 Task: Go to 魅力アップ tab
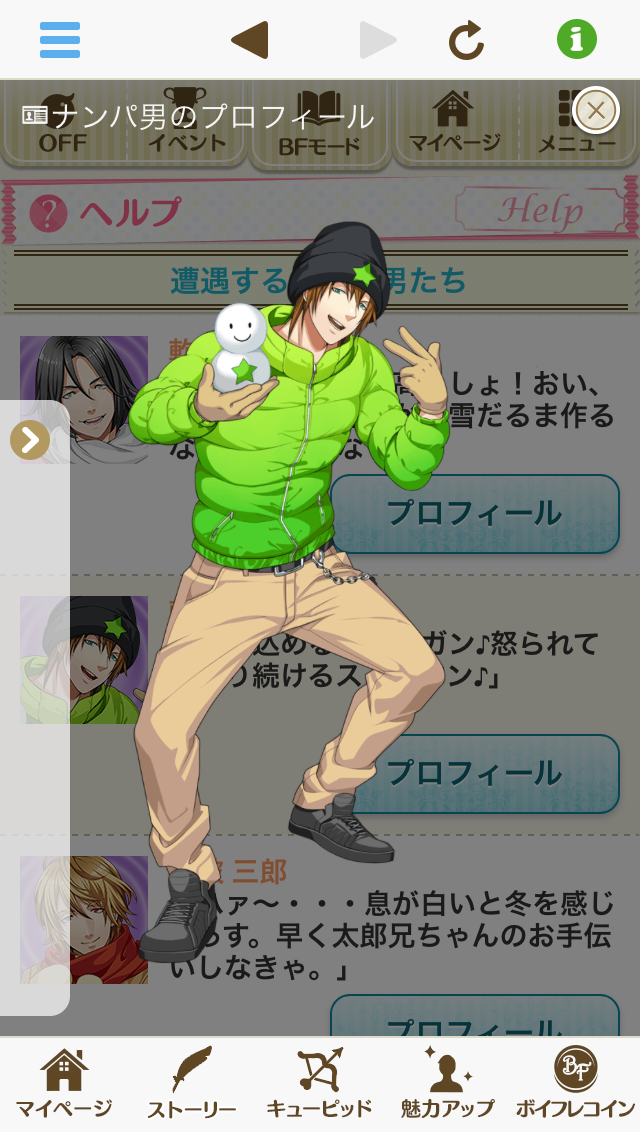tap(447, 1084)
